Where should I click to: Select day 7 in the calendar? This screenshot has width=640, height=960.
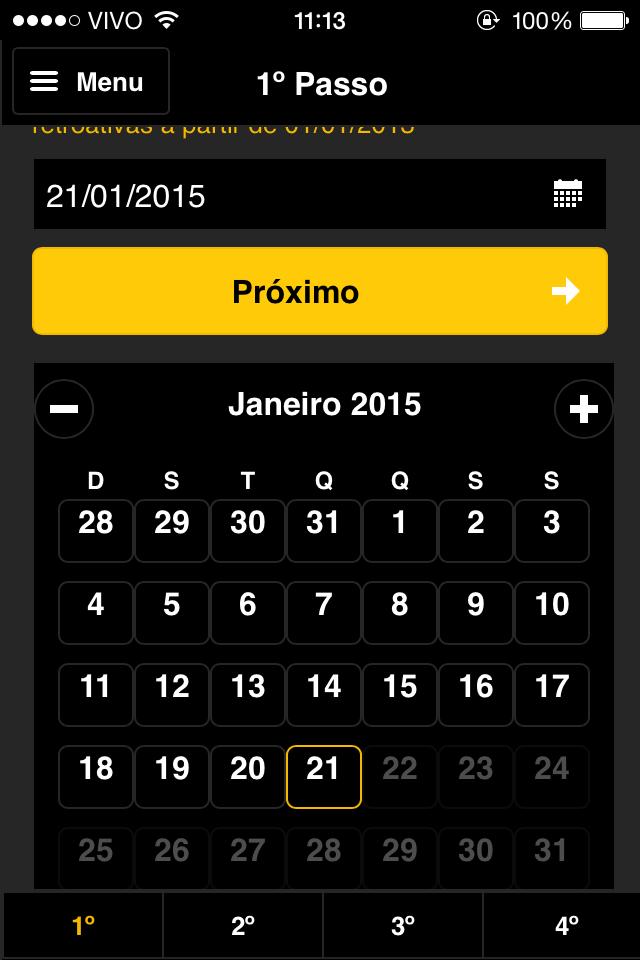323,611
